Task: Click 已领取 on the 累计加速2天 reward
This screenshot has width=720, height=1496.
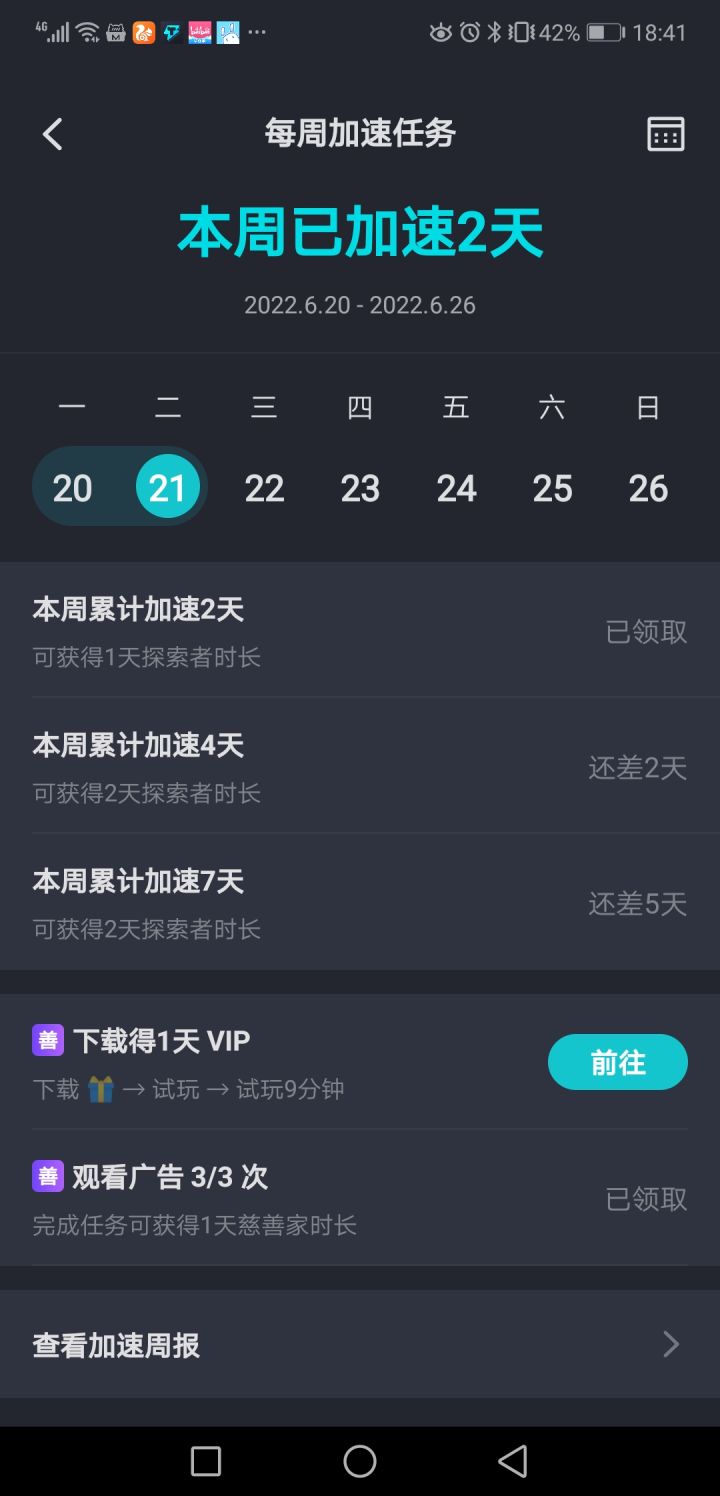Action: (x=645, y=633)
